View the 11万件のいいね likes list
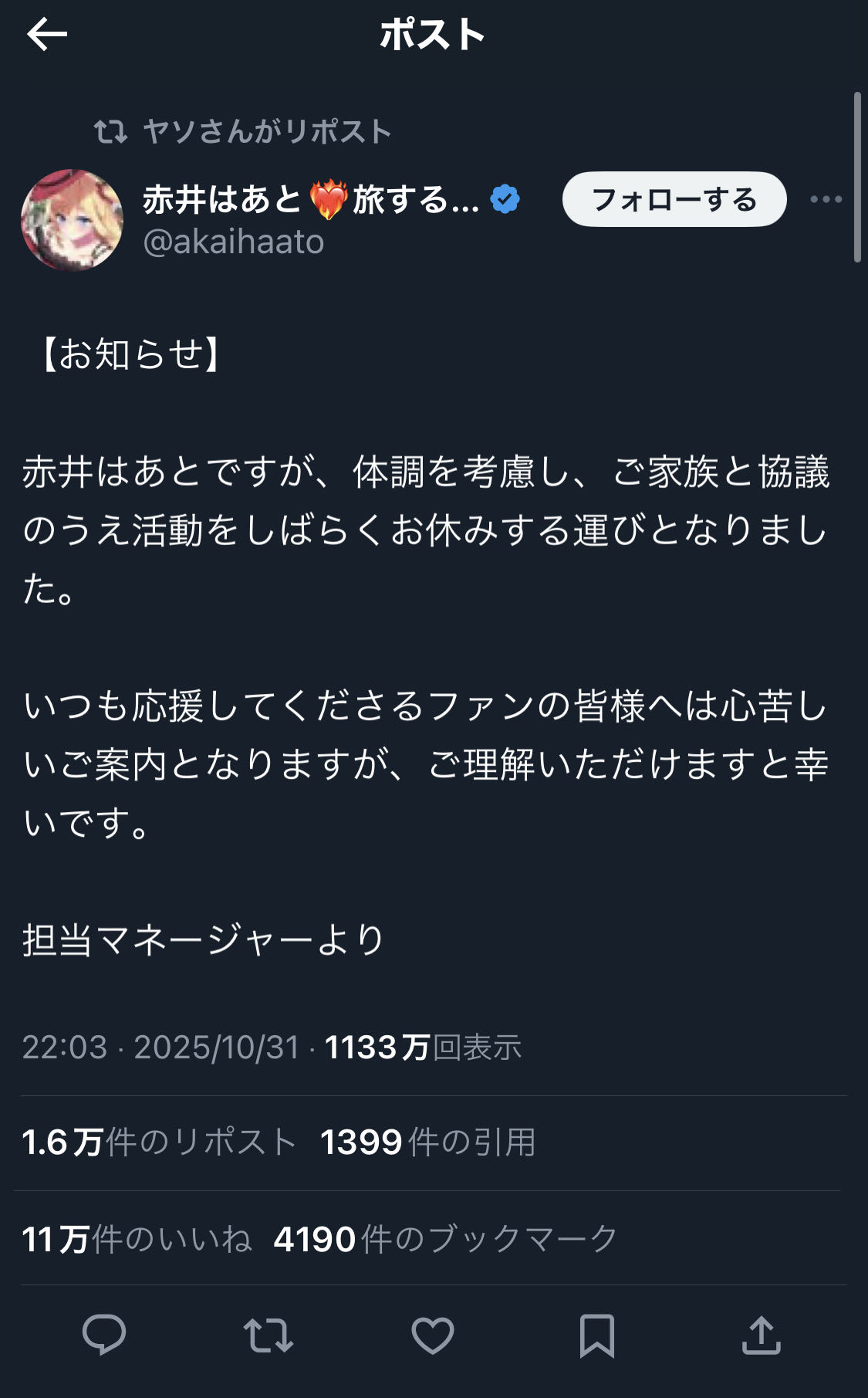The height and width of the screenshot is (1398, 868). coord(137,1239)
